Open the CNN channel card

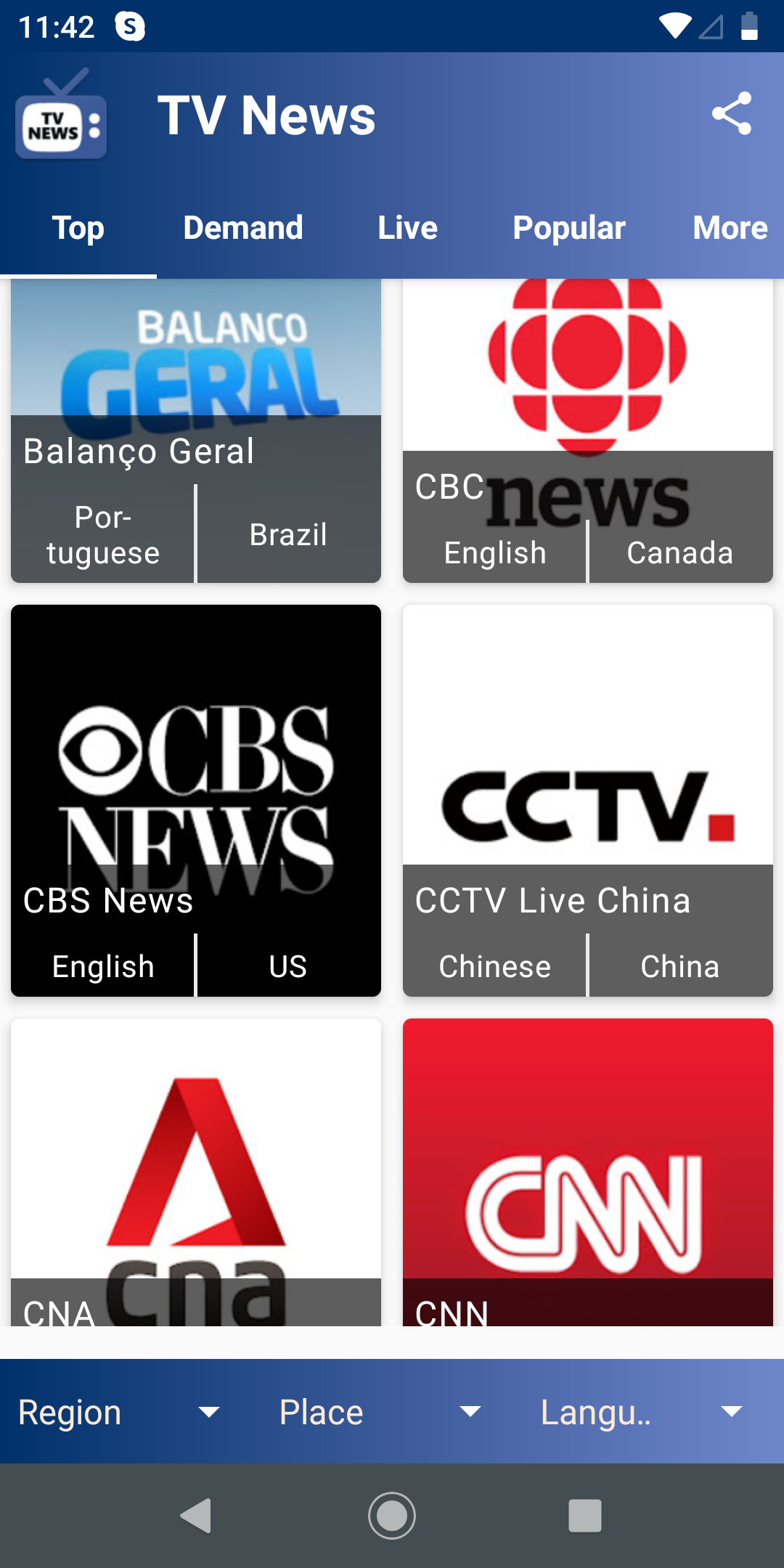click(588, 1172)
